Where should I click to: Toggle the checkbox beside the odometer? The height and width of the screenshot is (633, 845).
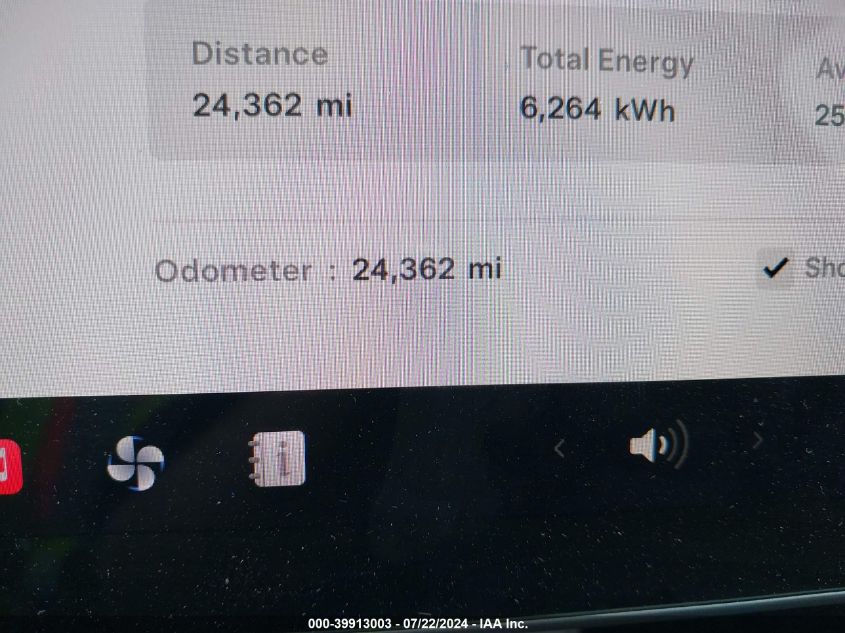pyautogui.click(x=774, y=268)
